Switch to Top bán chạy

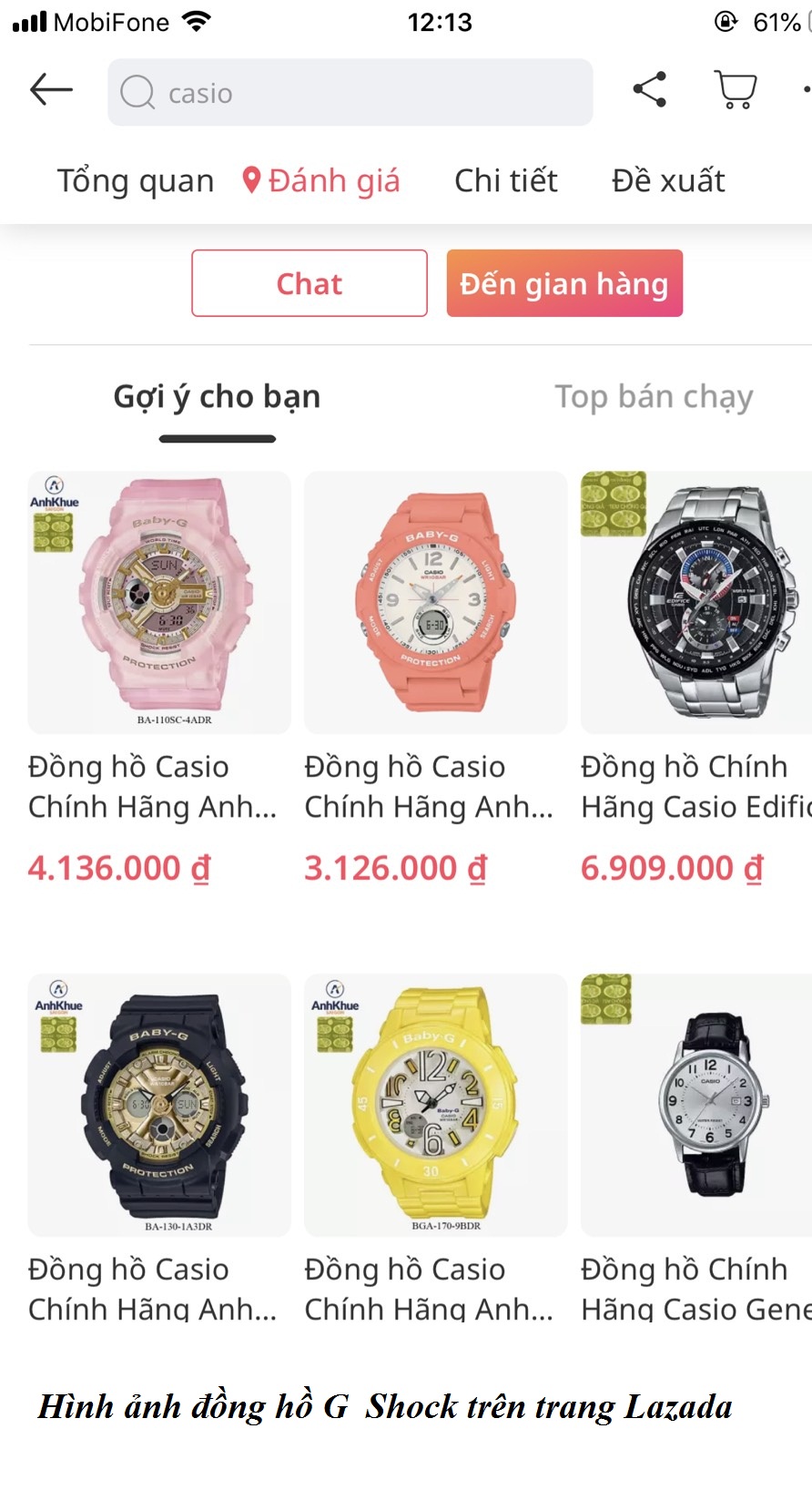pos(654,397)
